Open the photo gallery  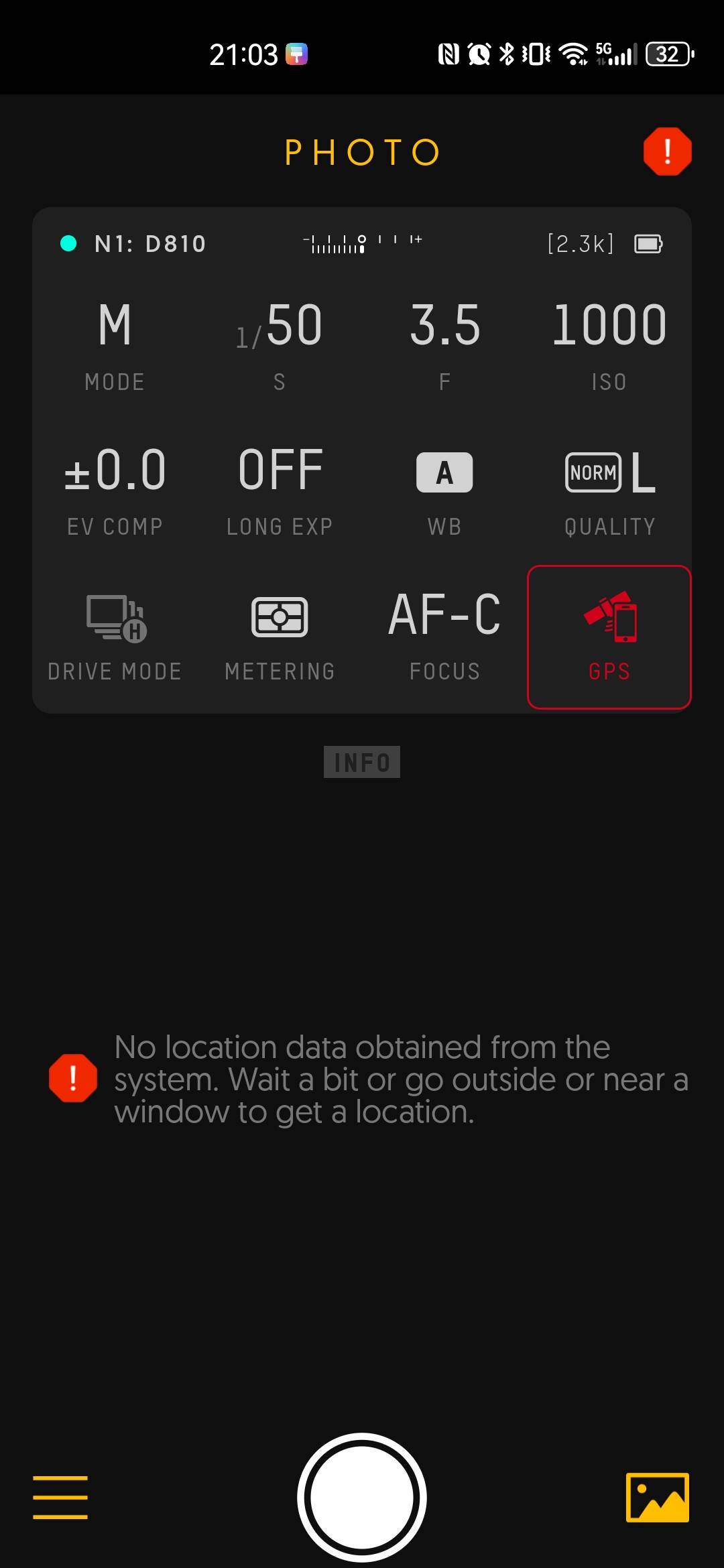[x=657, y=1497]
